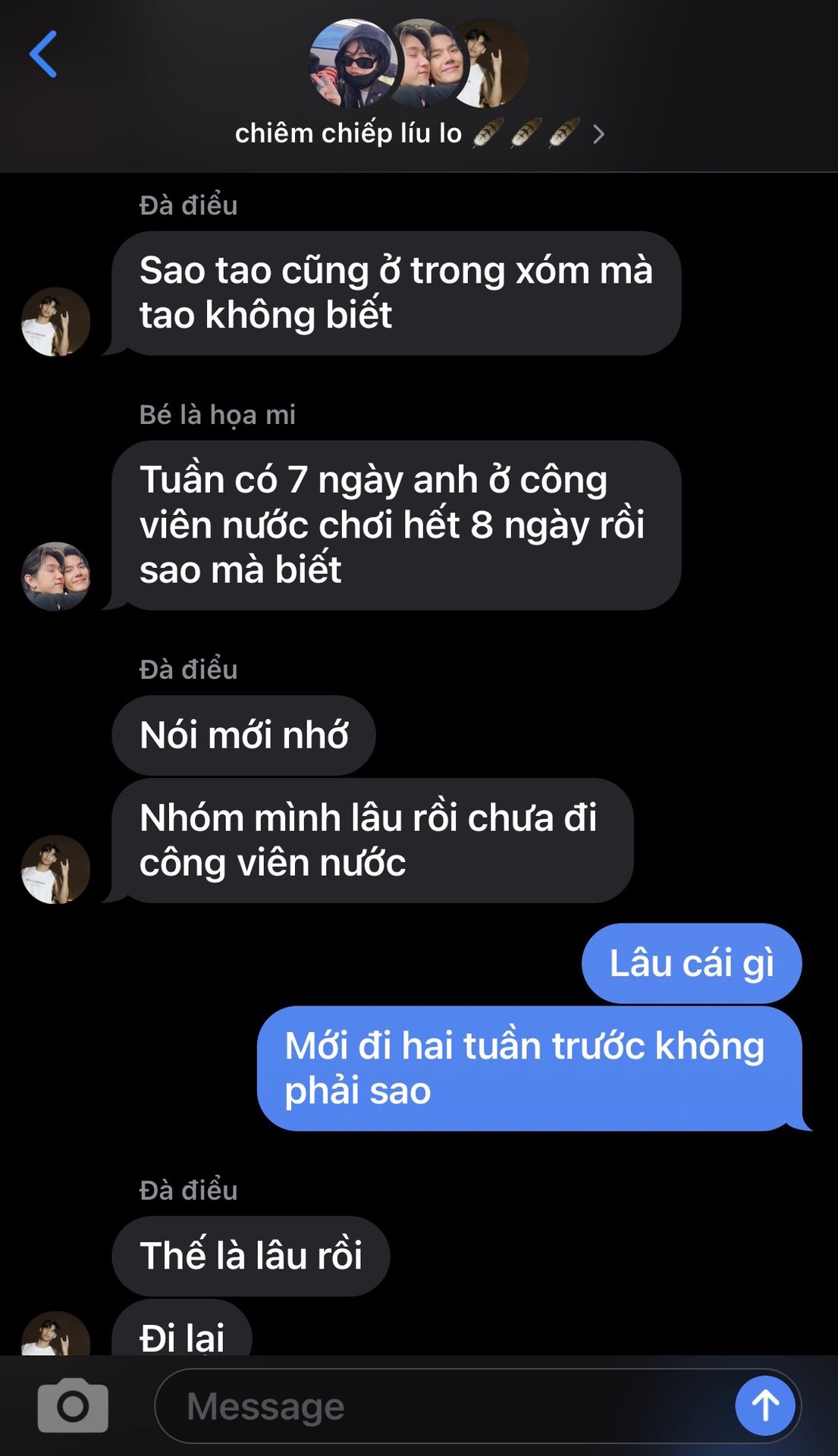View the group avatar photos at the top
Image resolution: width=838 pixels, height=1456 pixels.
(x=419, y=64)
